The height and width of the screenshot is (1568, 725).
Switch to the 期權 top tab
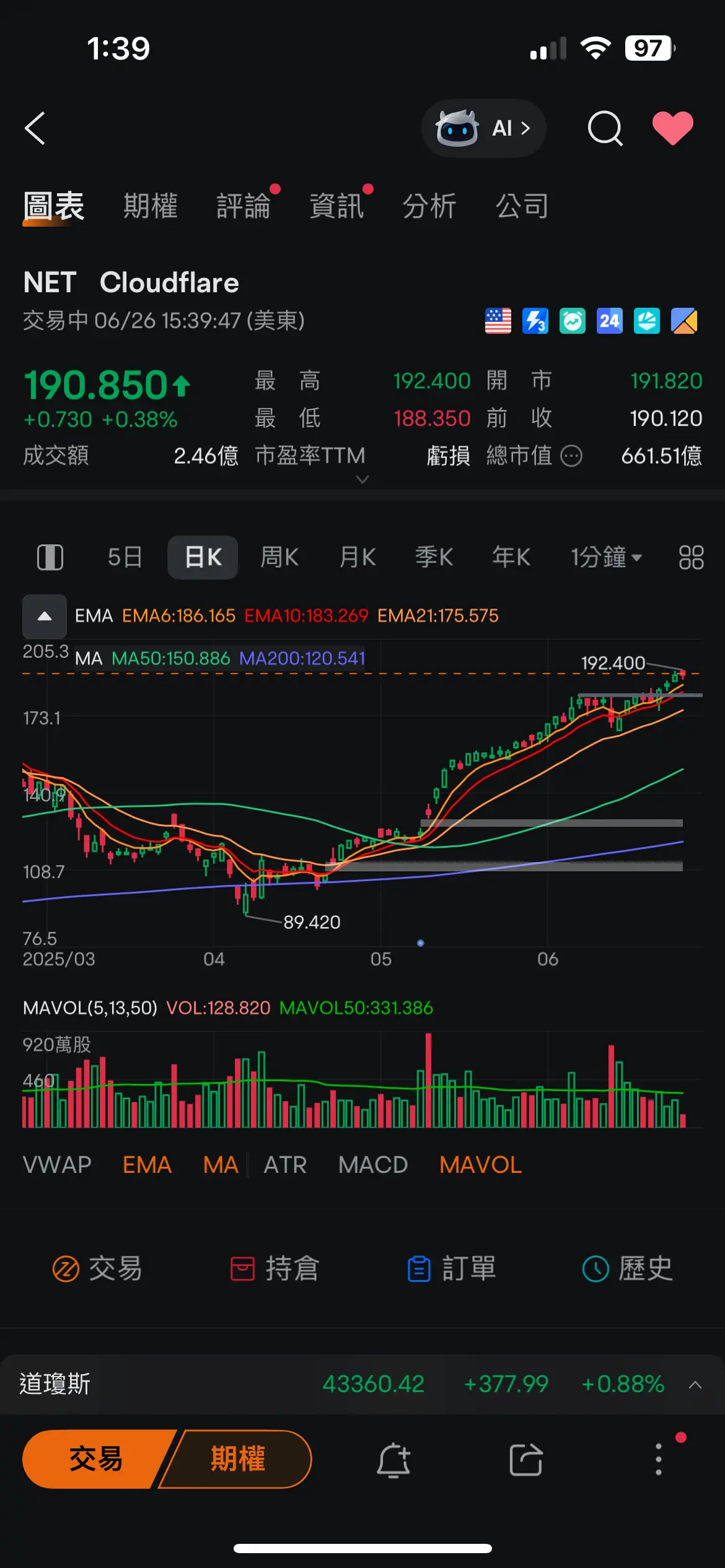tap(151, 206)
